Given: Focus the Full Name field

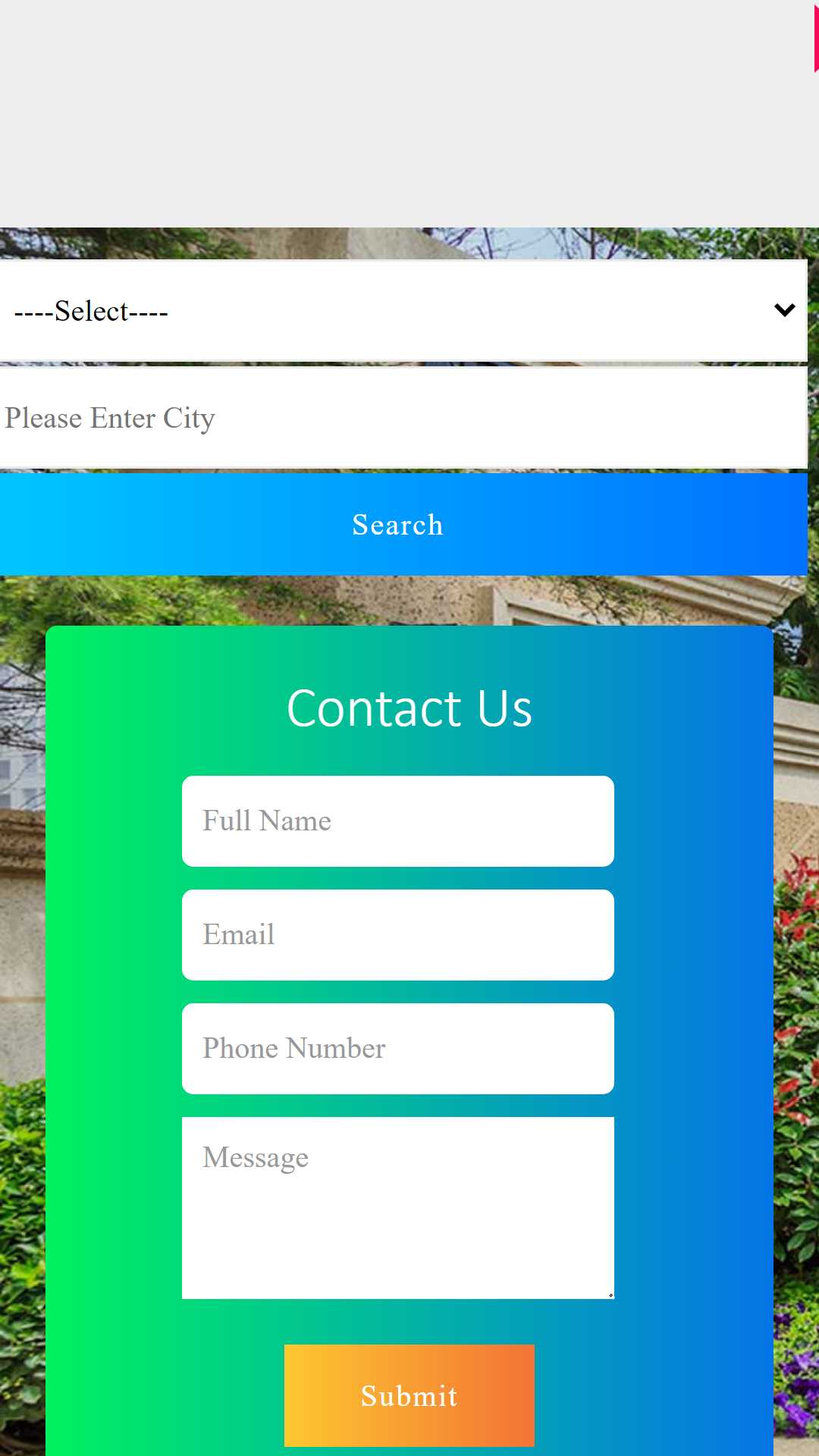Looking at the screenshot, I should pyautogui.click(x=397, y=821).
